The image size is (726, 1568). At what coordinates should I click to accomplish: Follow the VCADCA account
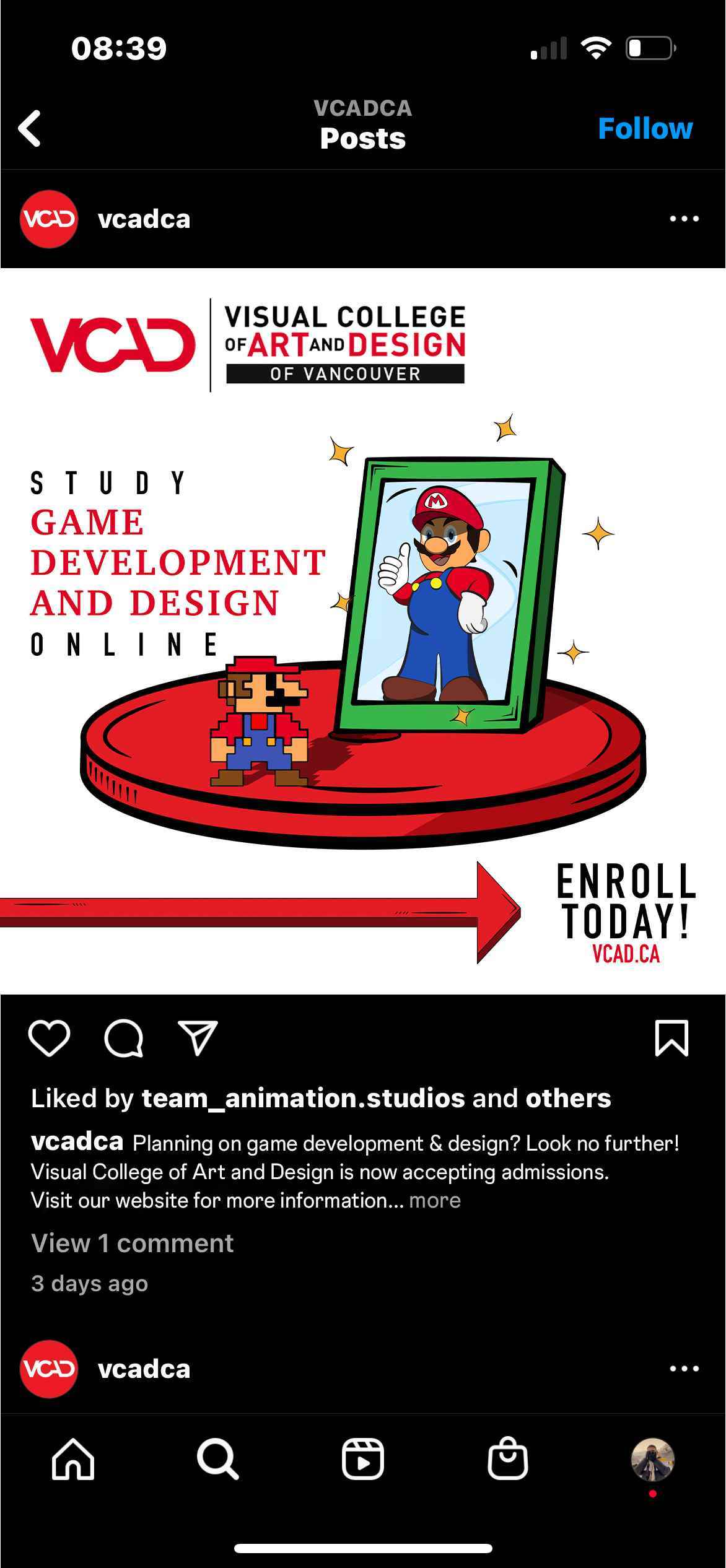[645, 129]
